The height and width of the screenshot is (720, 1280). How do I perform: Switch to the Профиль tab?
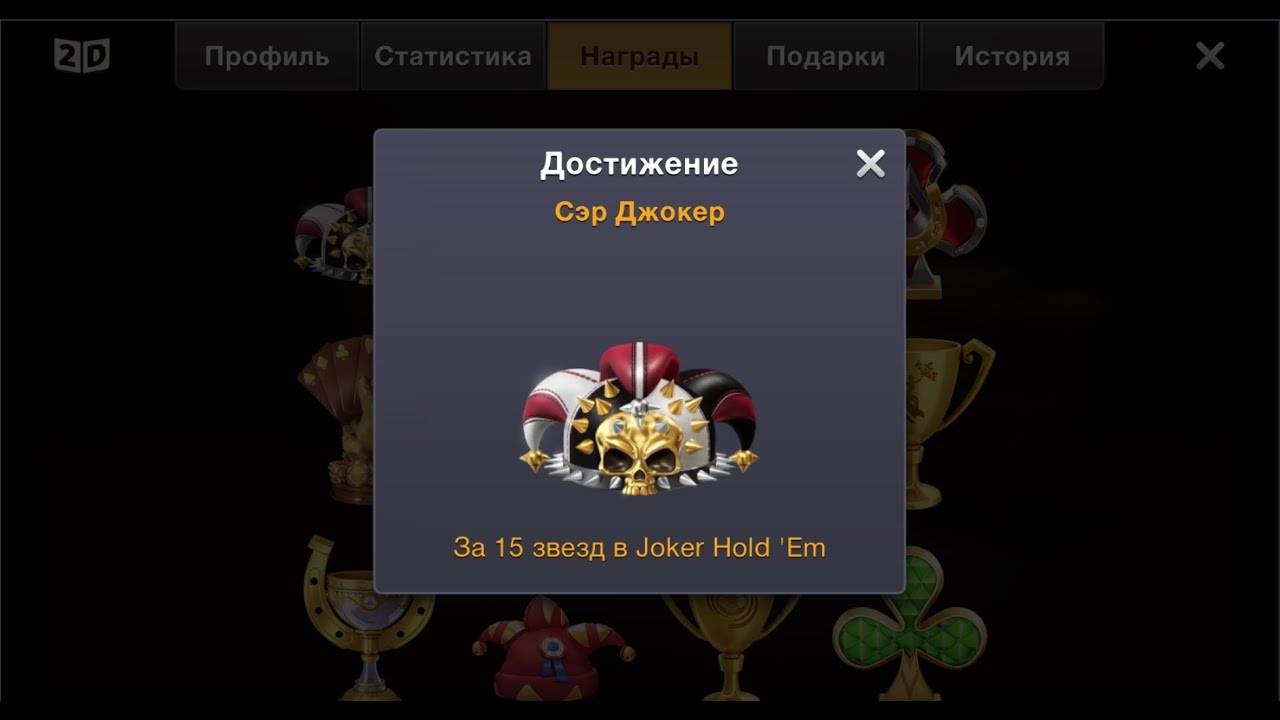267,57
